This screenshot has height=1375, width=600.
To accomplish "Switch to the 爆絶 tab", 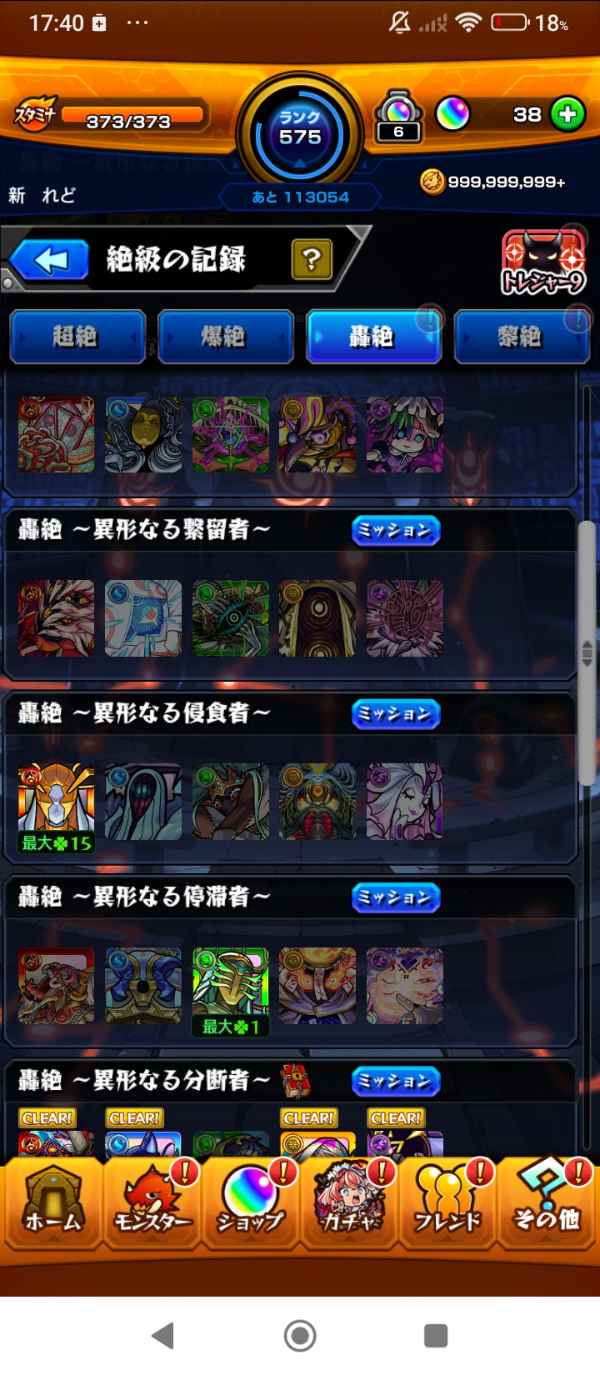I will (225, 337).
